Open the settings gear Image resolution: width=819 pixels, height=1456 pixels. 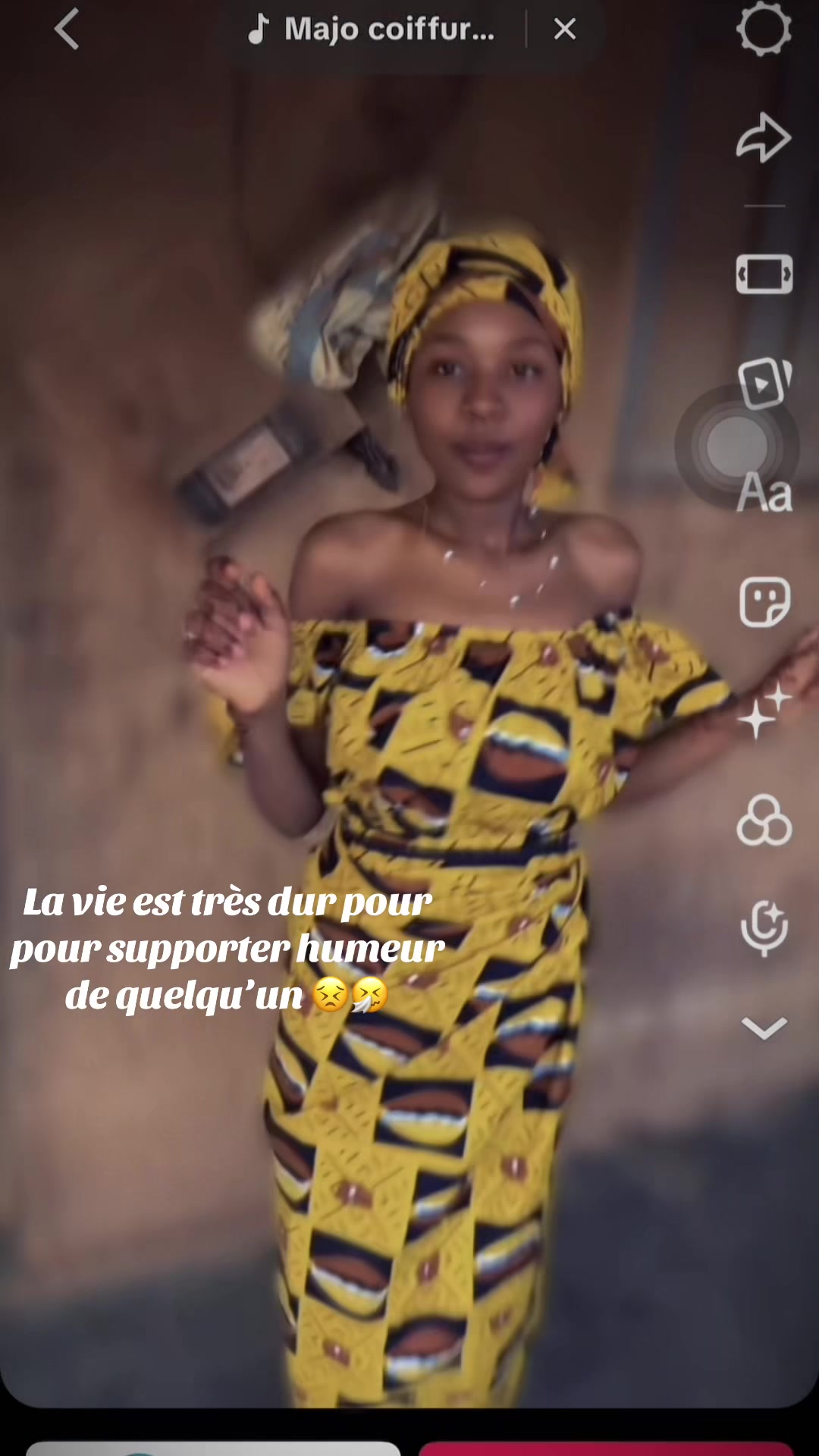(x=764, y=30)
